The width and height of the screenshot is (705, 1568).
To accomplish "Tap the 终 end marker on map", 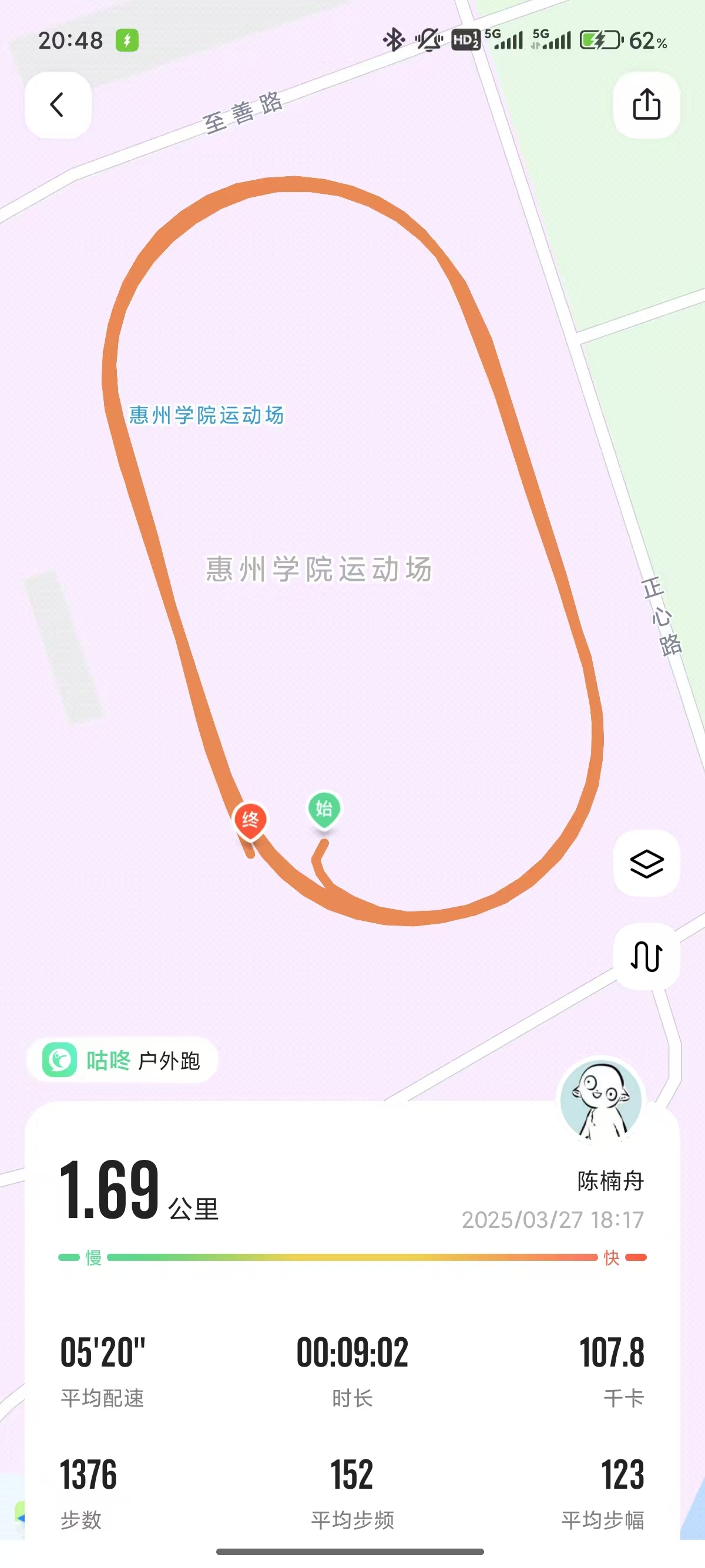I will point(250,821).
